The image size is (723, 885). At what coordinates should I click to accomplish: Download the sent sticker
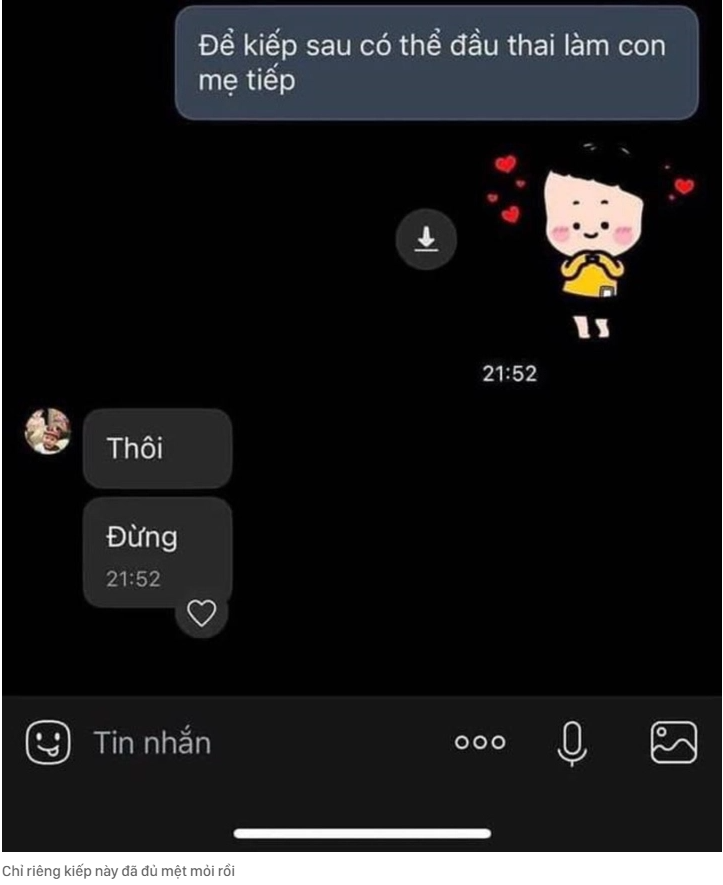(x=426, y=239)
